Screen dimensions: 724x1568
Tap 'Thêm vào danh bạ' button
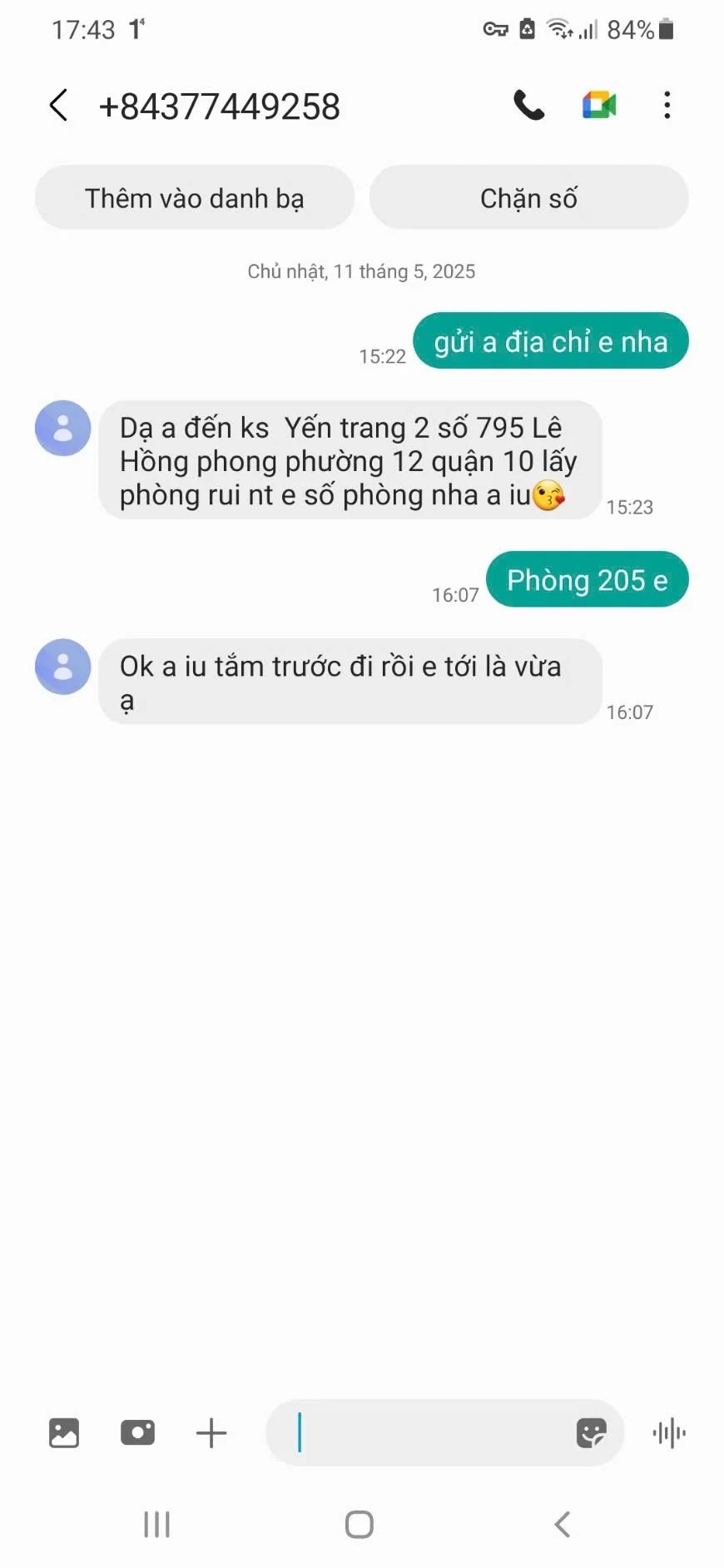195,198
